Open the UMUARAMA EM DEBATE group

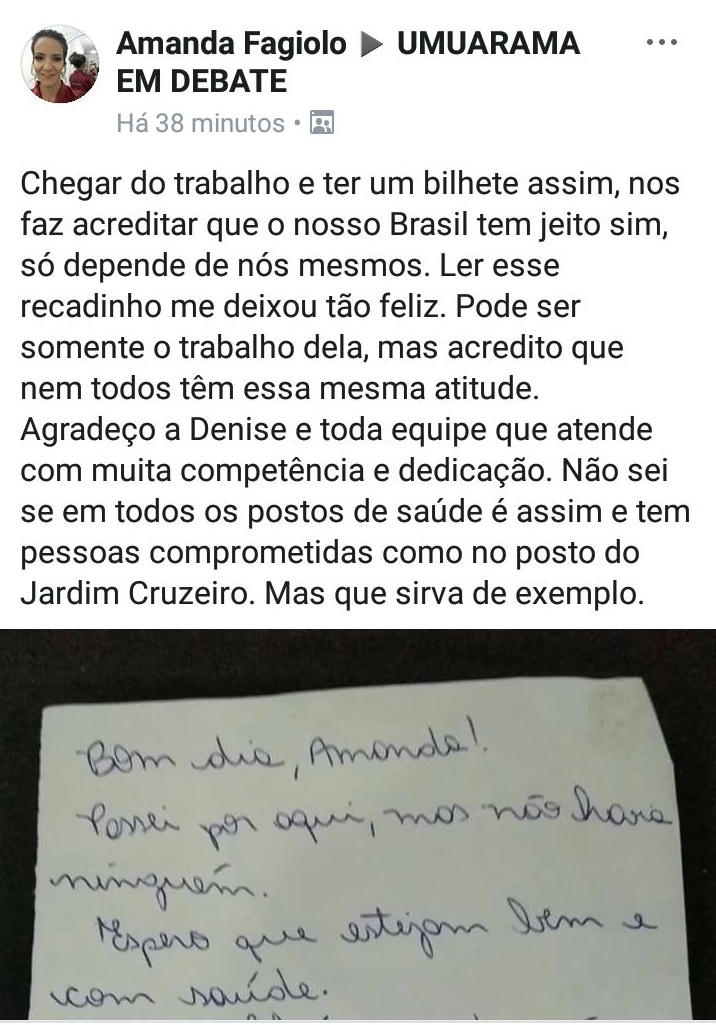(x=488, y=44)
